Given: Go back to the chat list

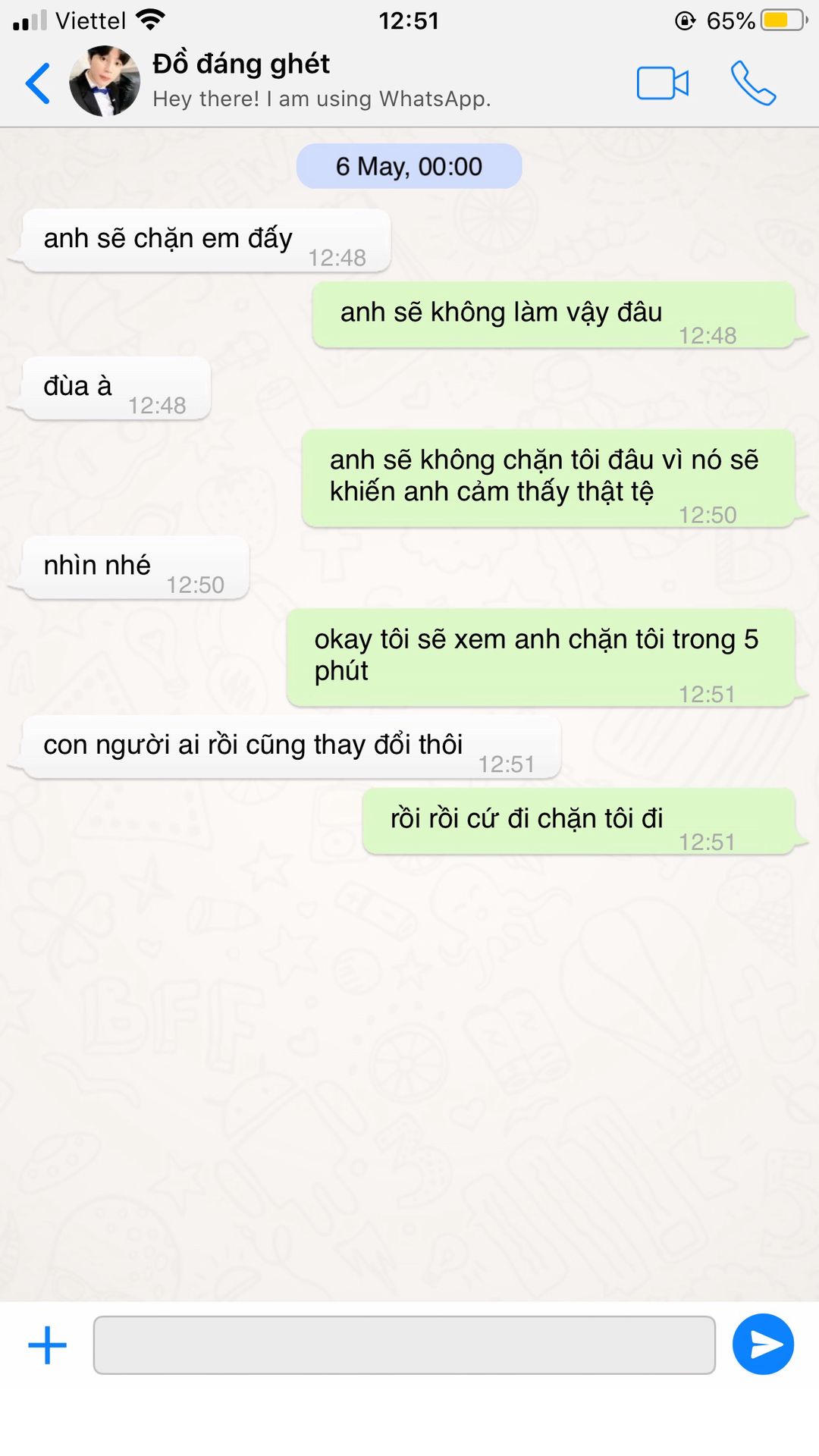Looking at the screenshot, I should (x=38, y=83).
